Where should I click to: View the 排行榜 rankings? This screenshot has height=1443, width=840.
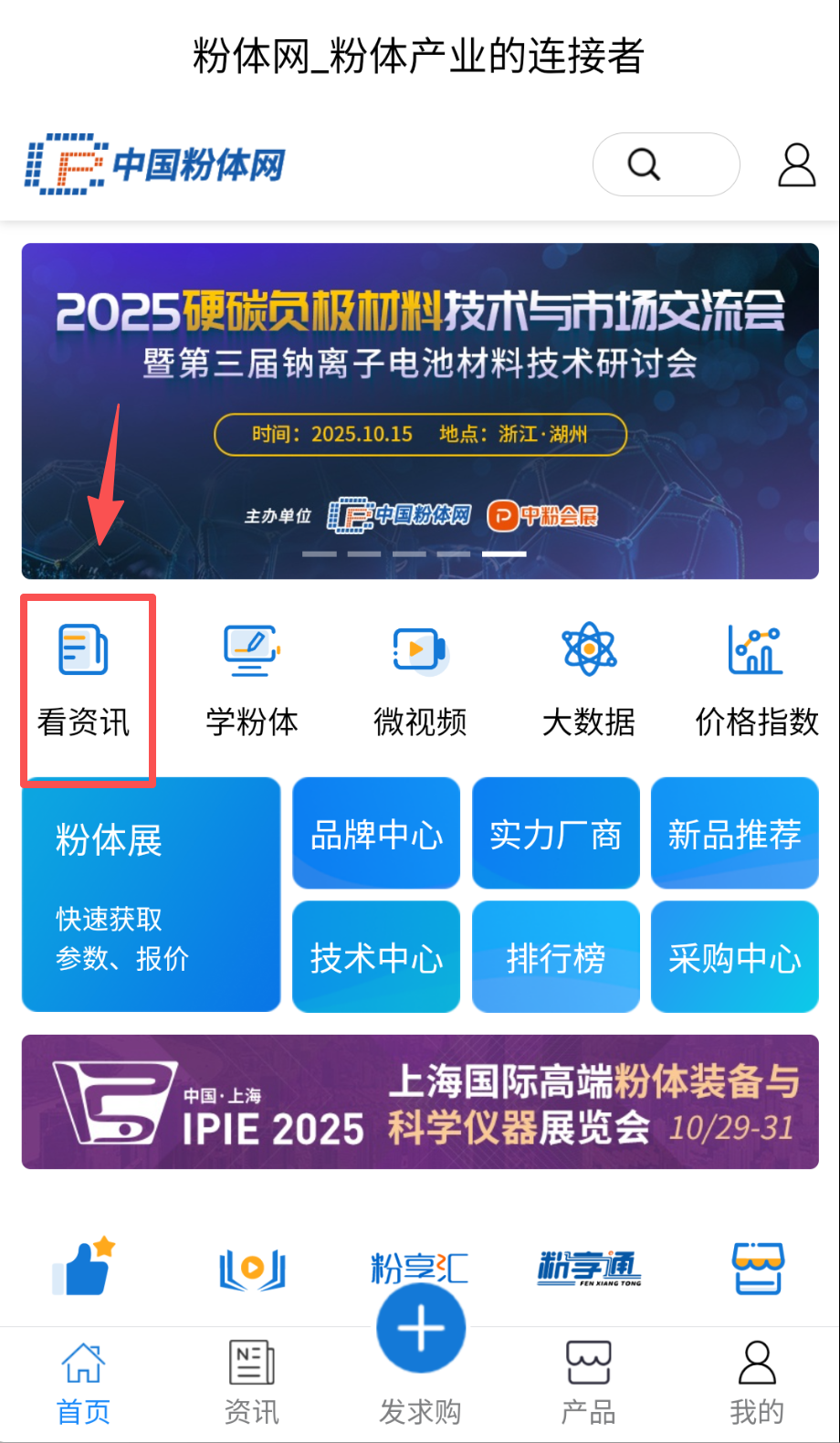point(555,956)
